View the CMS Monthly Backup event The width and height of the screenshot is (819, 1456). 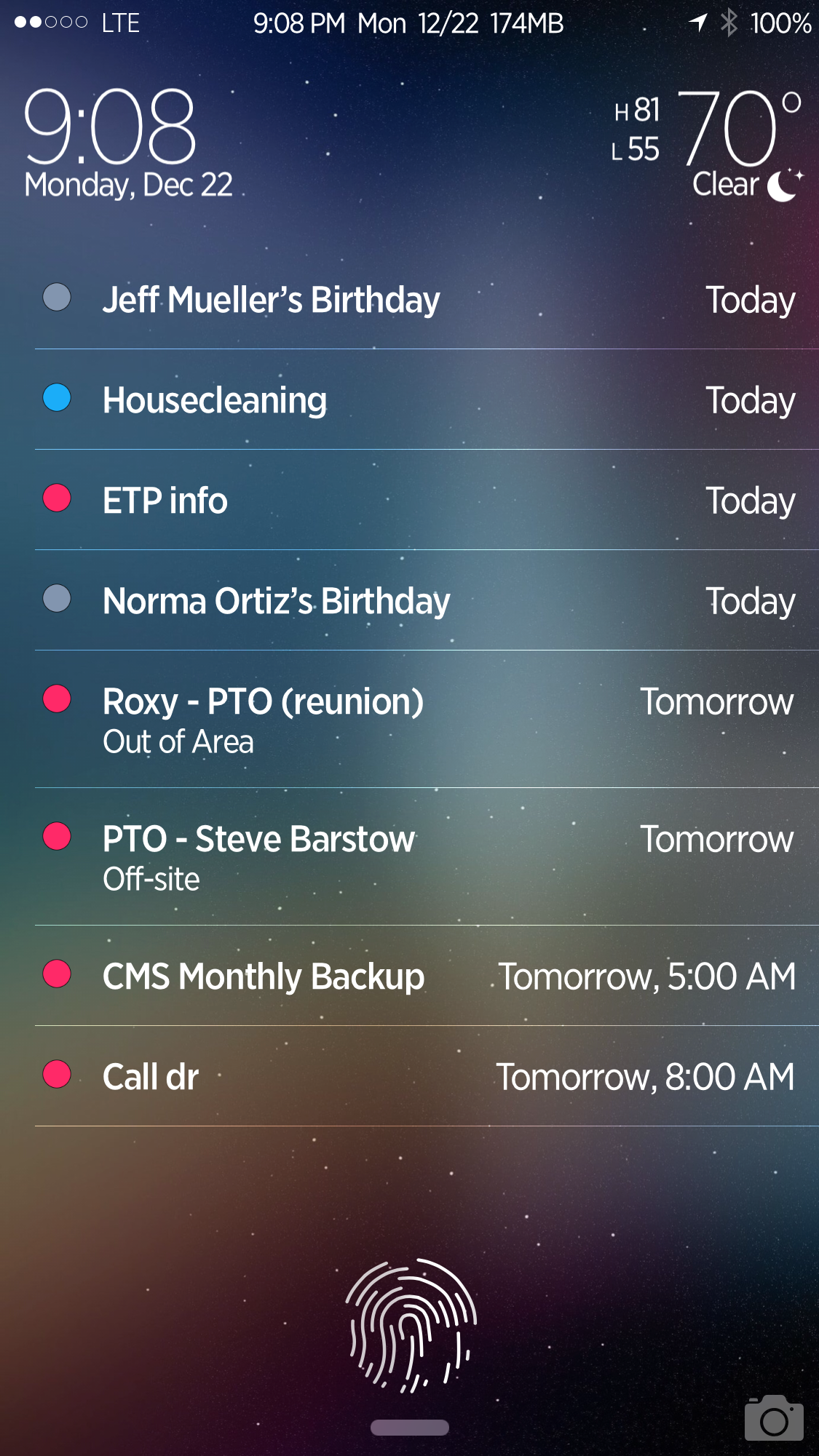(x=427, y=976)
